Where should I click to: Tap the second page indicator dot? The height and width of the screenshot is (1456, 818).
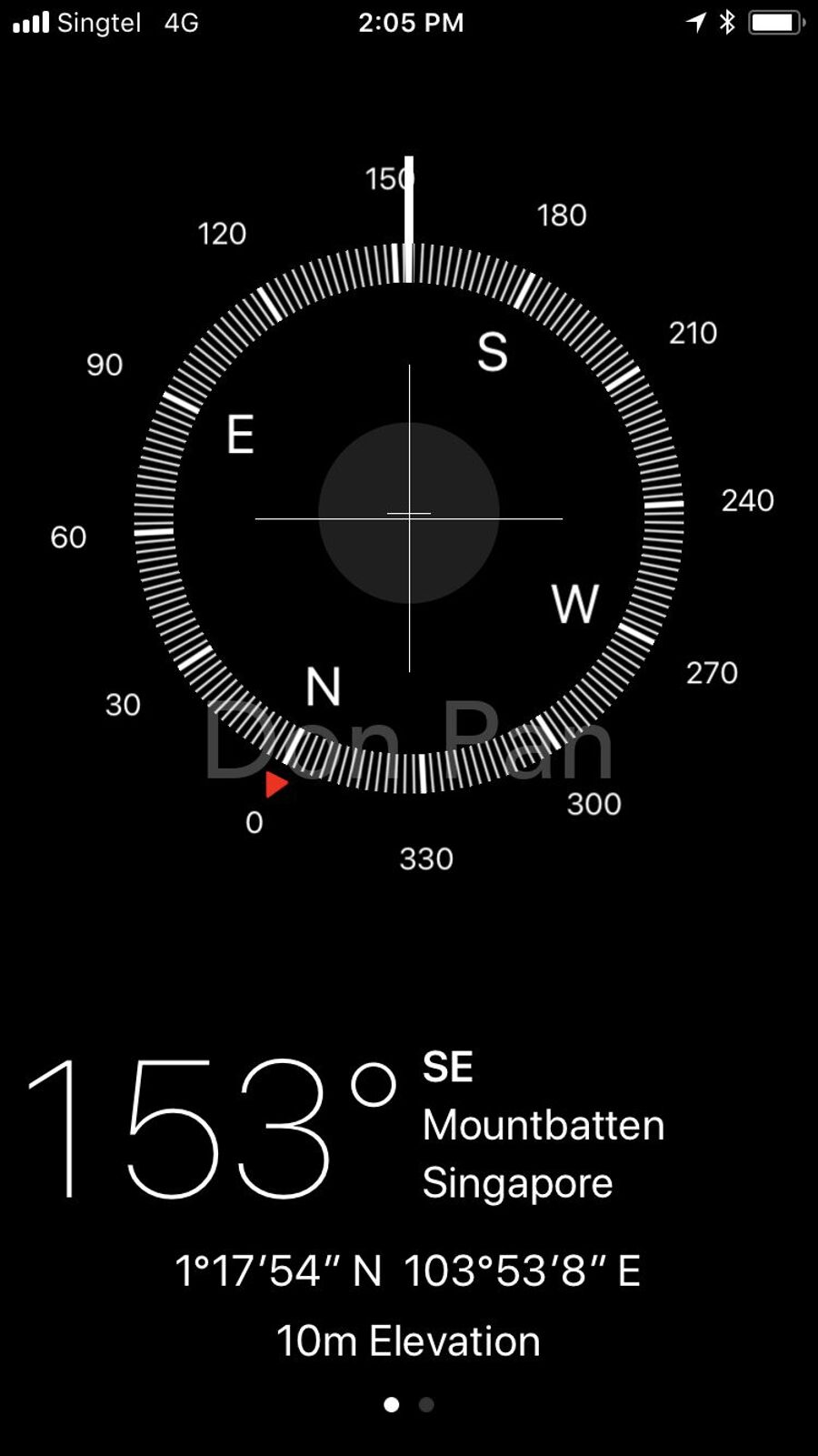[426, 1405]
